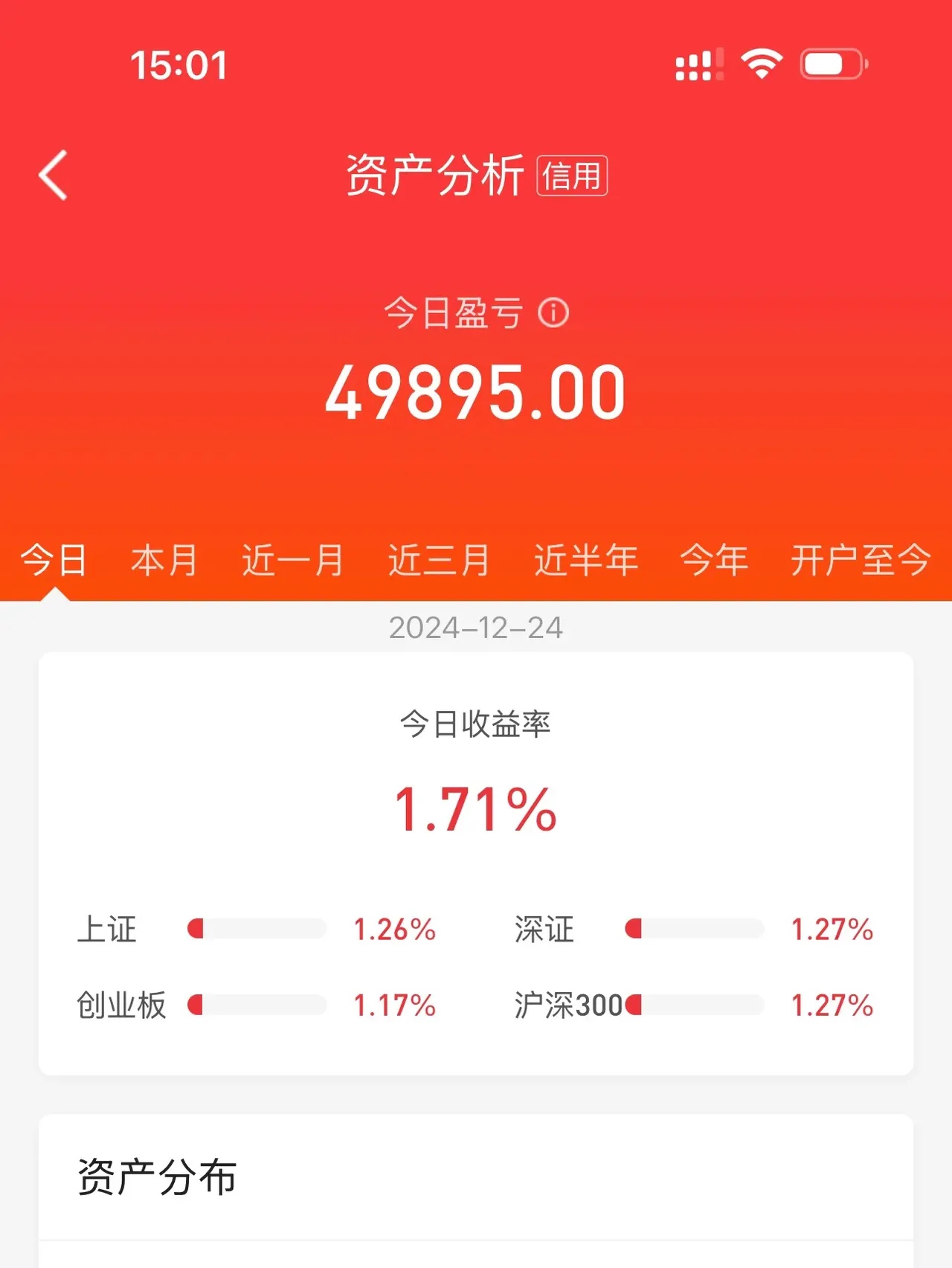The height and width of the screenshot is (1268, 952).
Task: View 近半年 returns
Action: point(587,559)
